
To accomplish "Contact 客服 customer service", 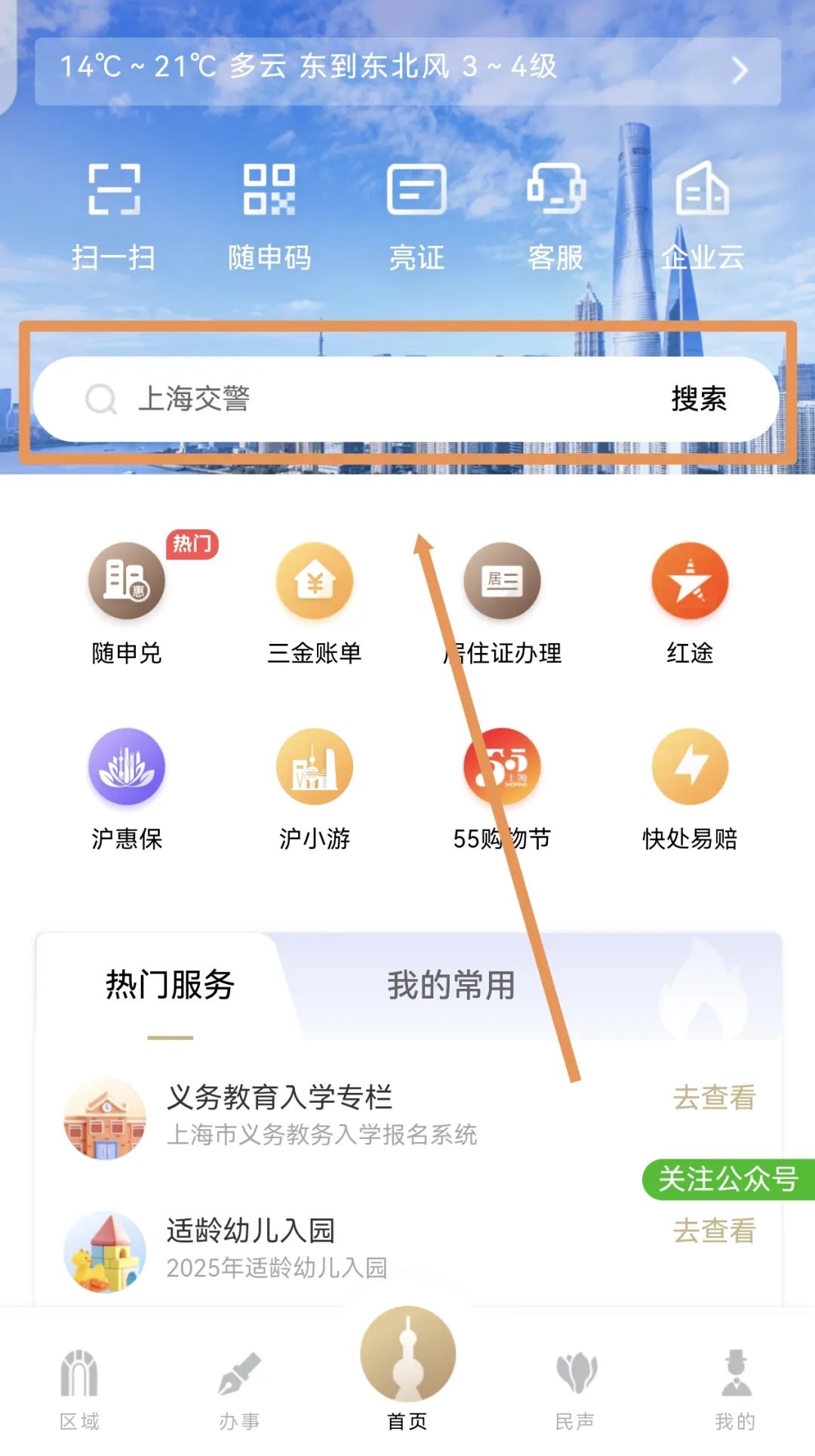I will coord(556,215).
